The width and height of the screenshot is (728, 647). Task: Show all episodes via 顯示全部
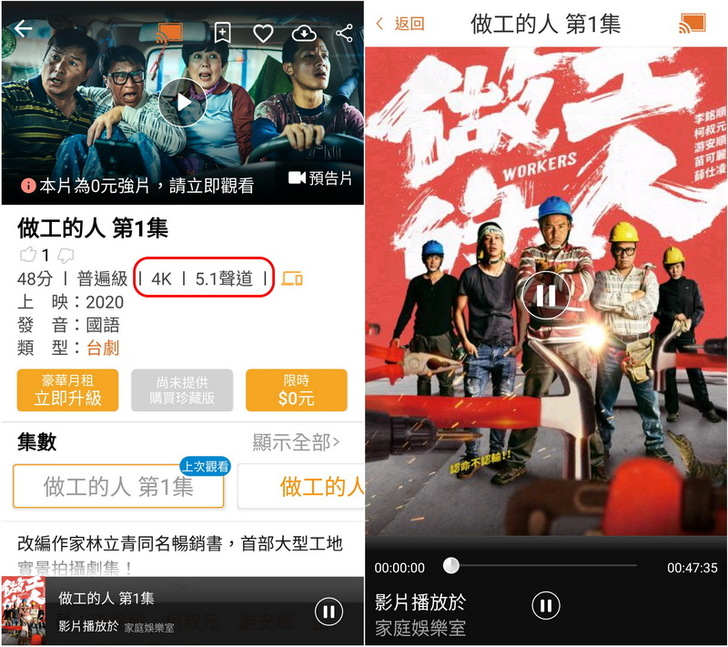(296, 441)
